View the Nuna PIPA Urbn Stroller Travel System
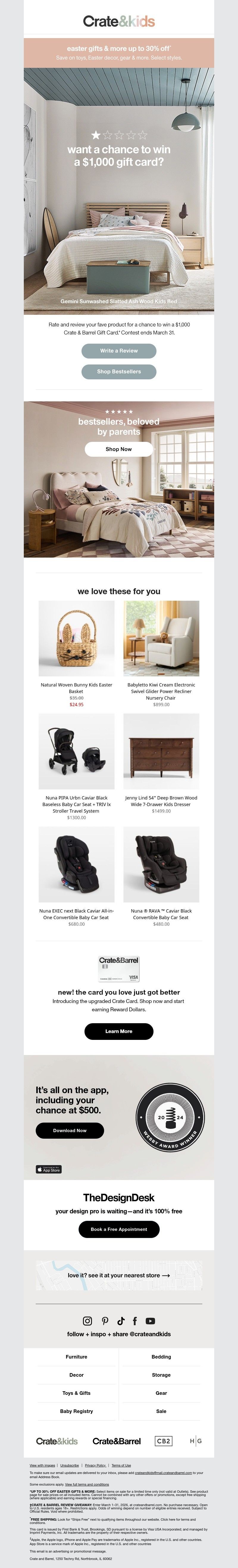Screen dimensions: 238x1568 [76, 751]
